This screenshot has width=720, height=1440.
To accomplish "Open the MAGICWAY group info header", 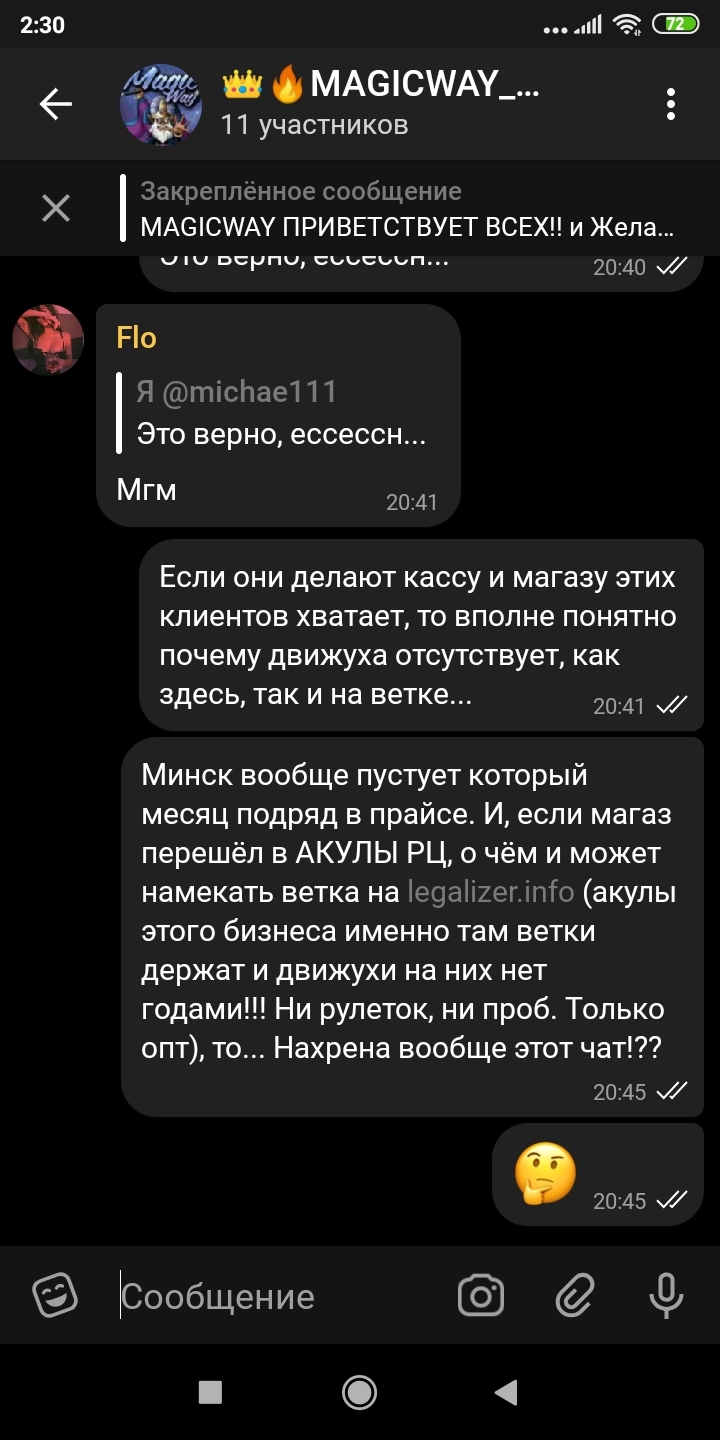I will 380,104.
